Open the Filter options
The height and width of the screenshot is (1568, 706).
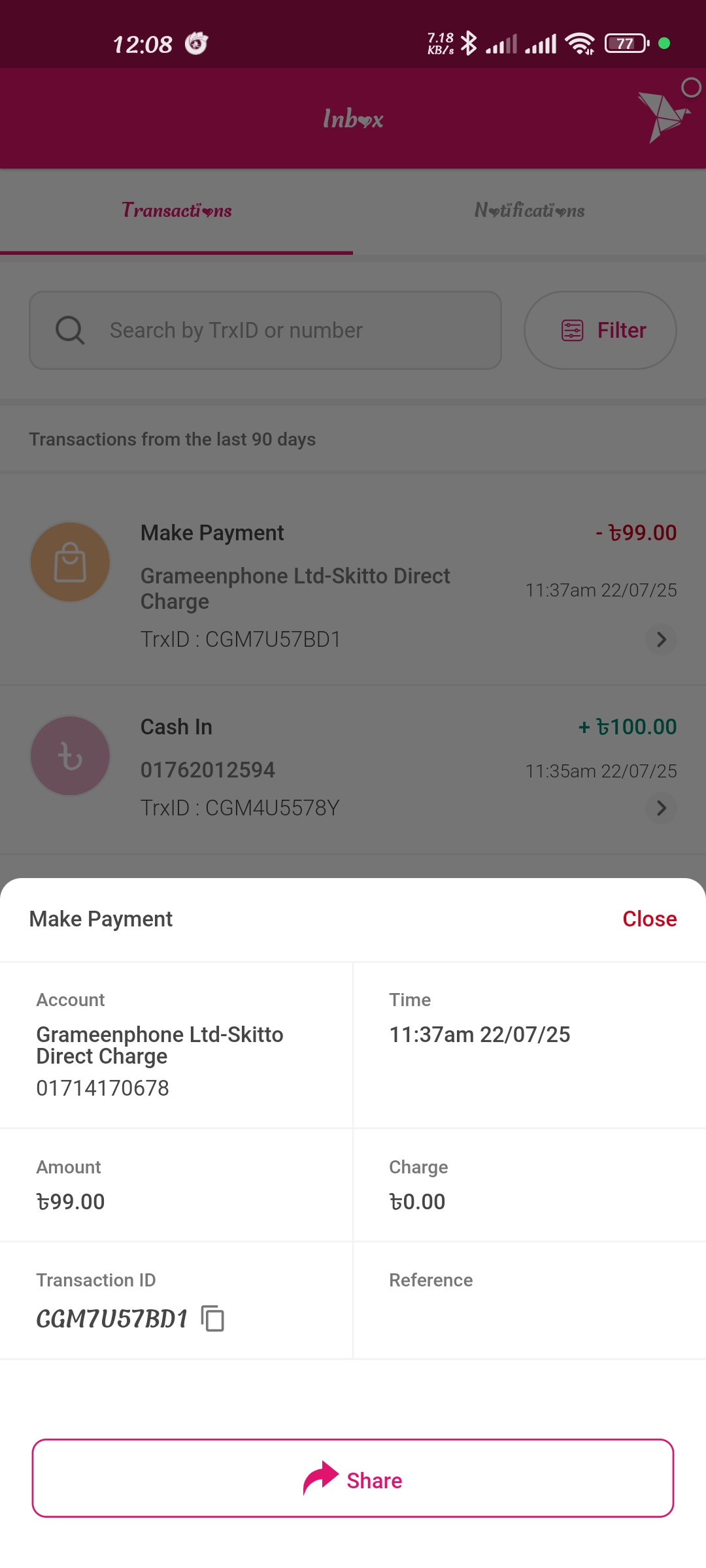(600, 330)
